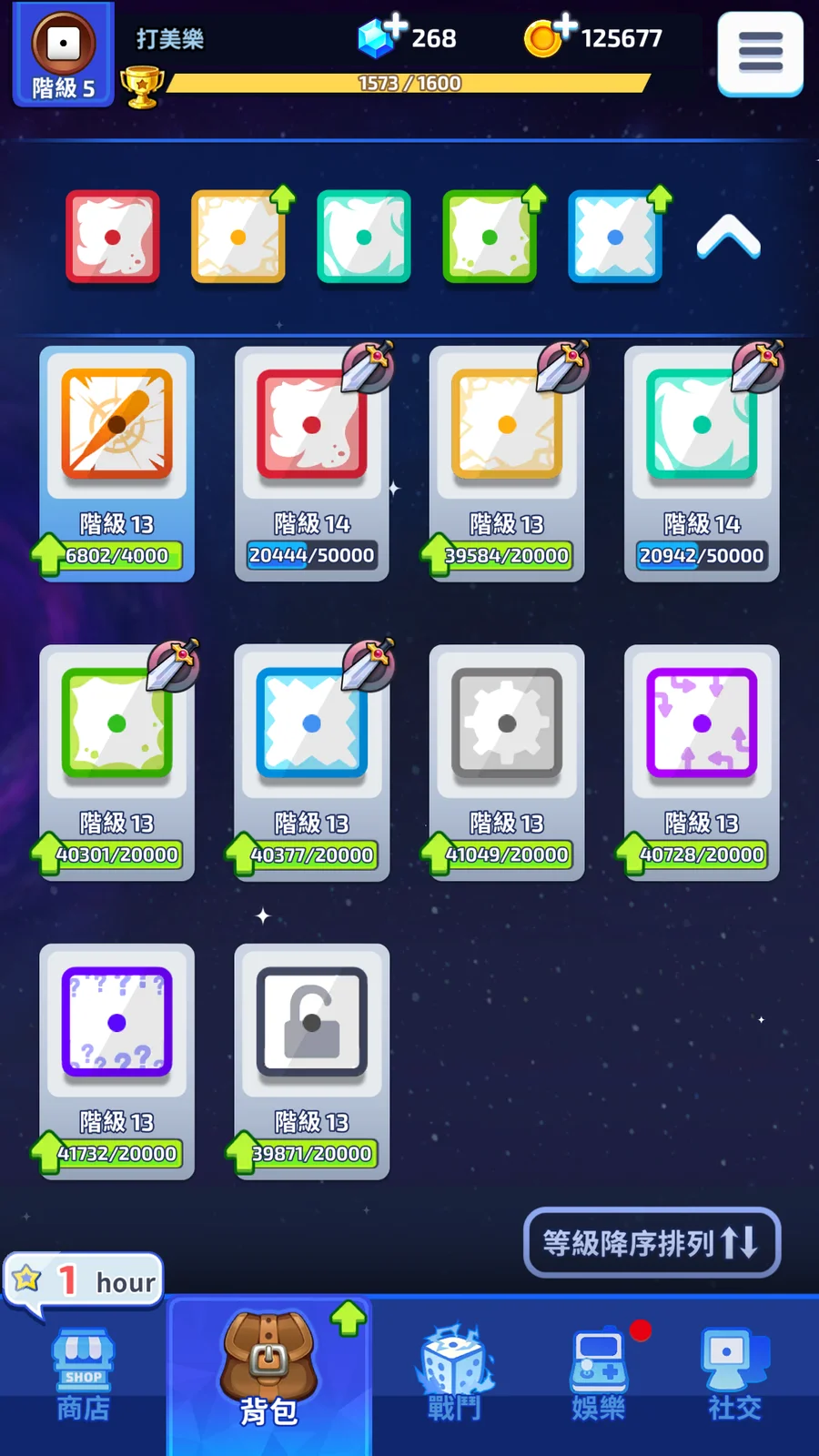
Task: Open the player profile badge 階級 5
Action: 63,55
